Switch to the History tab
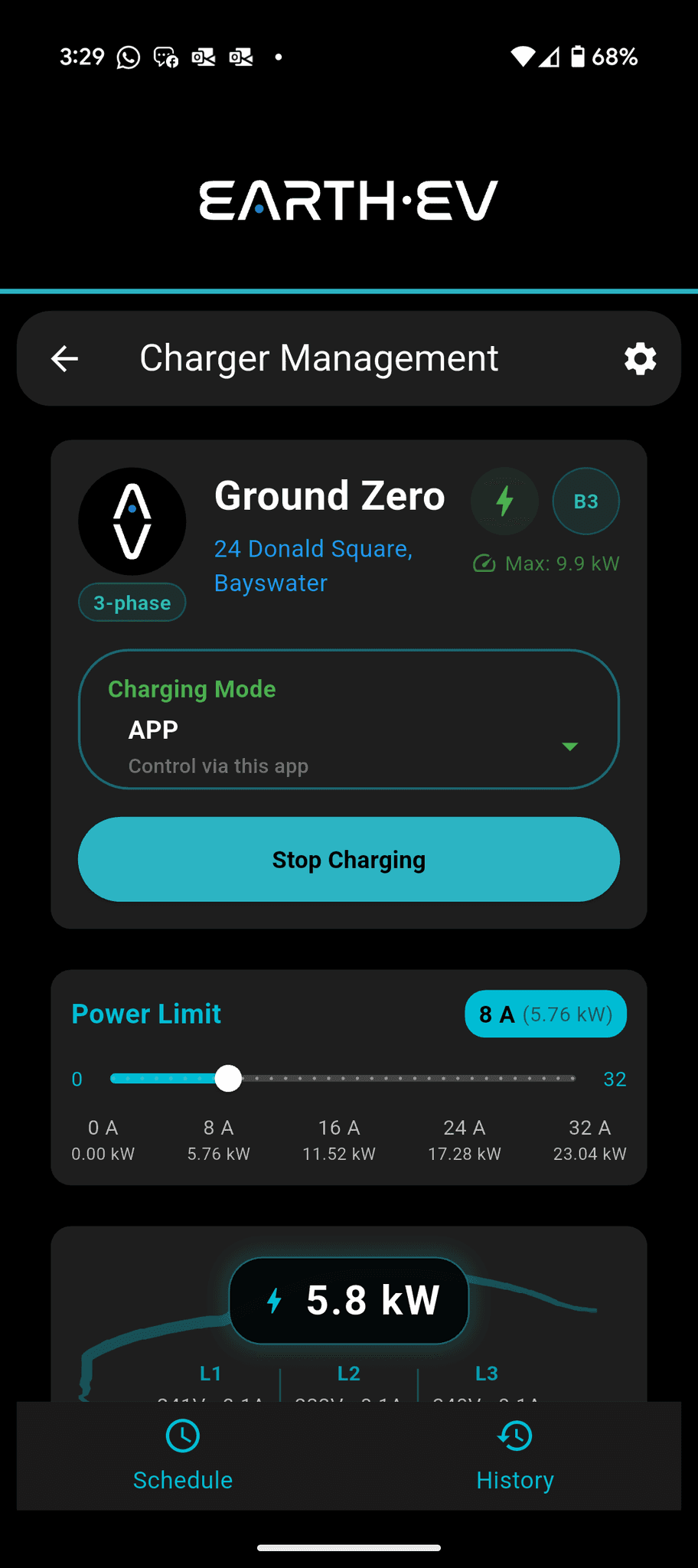Image resolution: width=698 pixels, height=1568 pixels. (515, 1455)
